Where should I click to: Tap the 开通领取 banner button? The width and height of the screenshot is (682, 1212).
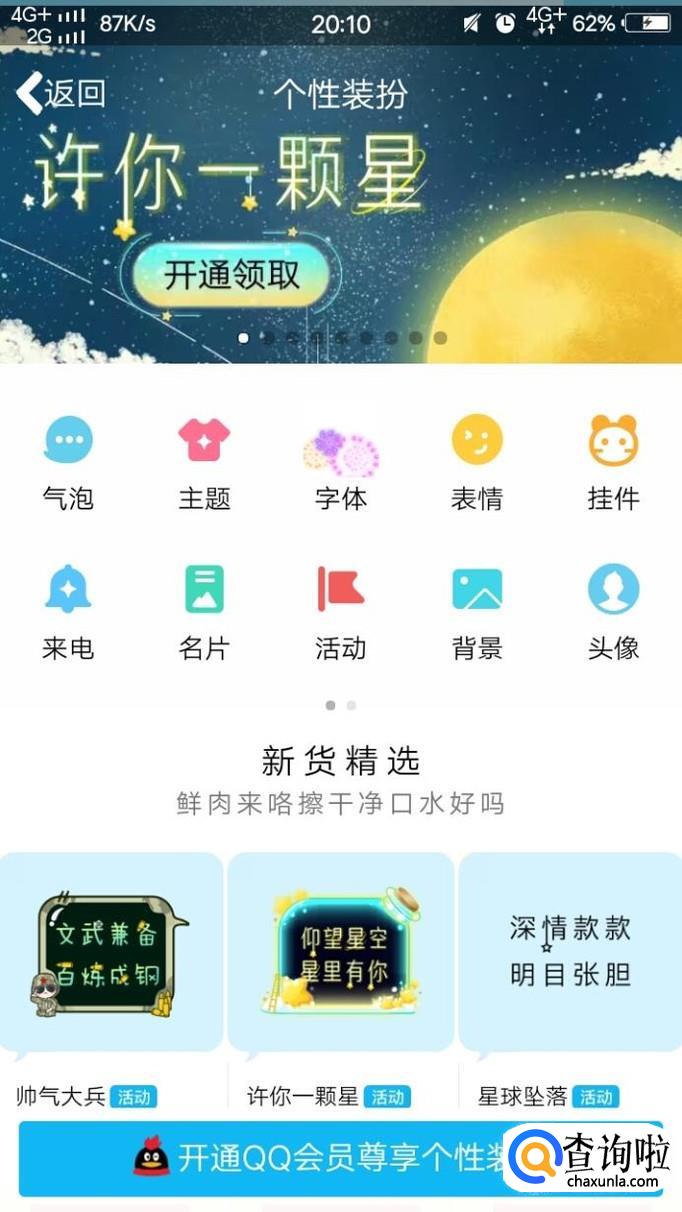pos(232,275)
